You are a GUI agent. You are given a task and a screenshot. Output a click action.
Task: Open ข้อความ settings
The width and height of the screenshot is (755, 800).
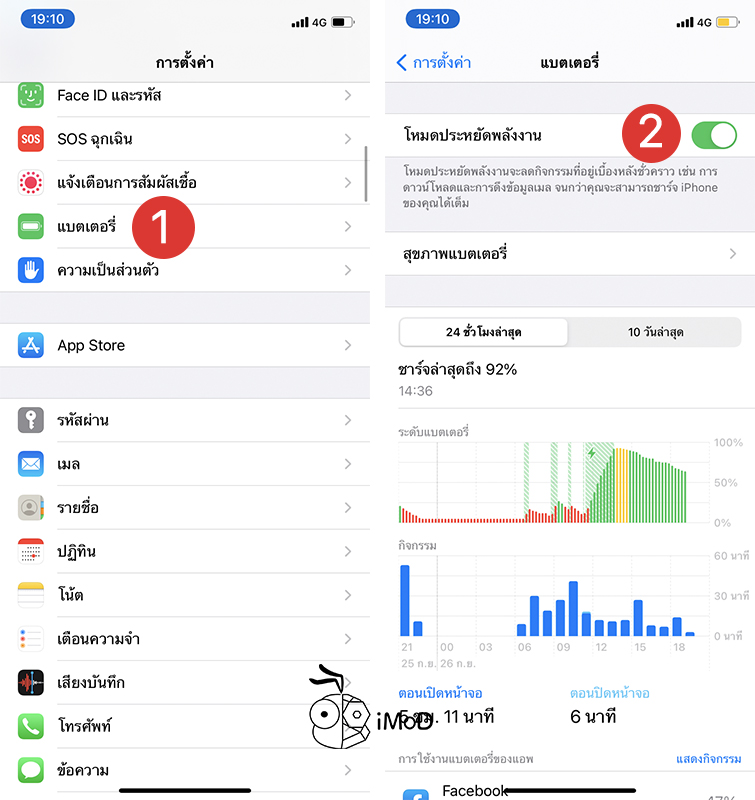point(83,771)
